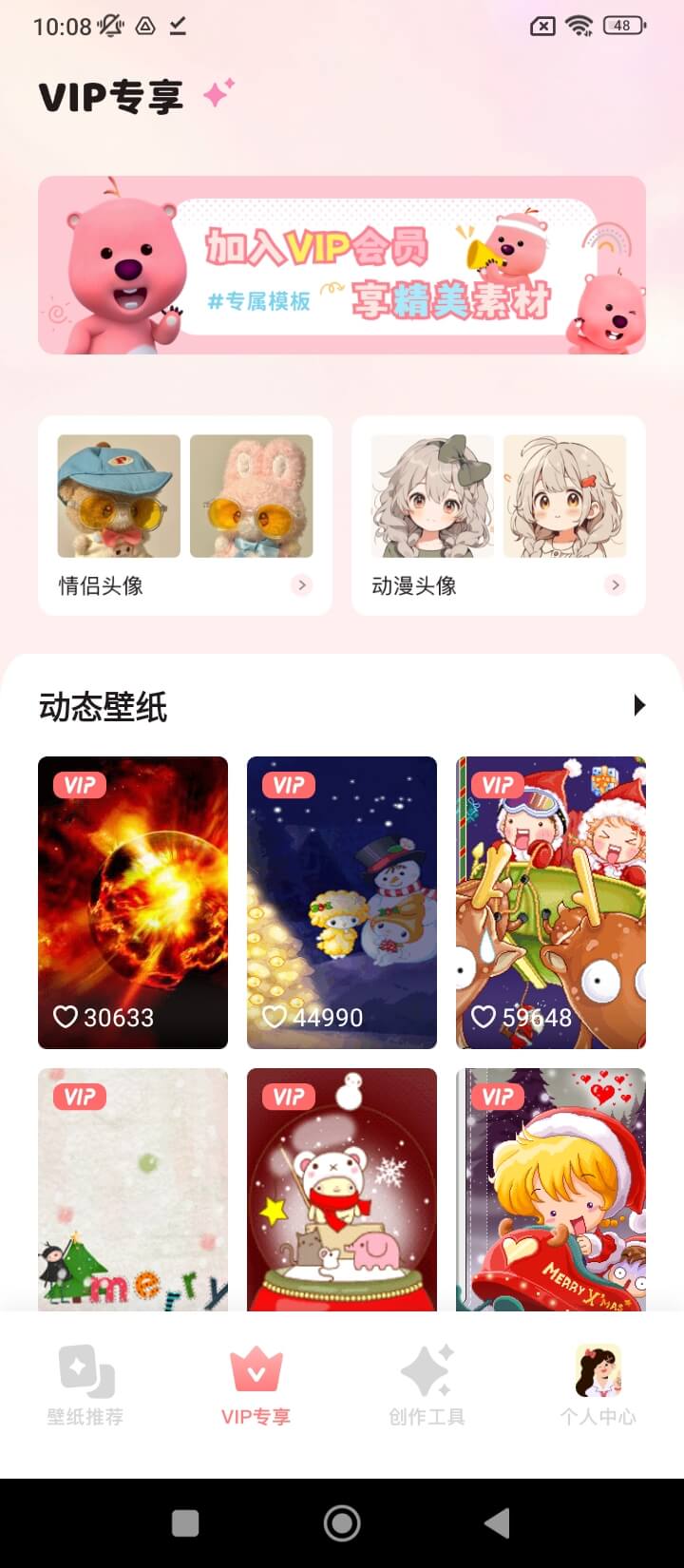Open the white merry Christmas tree wallpaper
The image size is (684, 1568).
click(133, 1190)
